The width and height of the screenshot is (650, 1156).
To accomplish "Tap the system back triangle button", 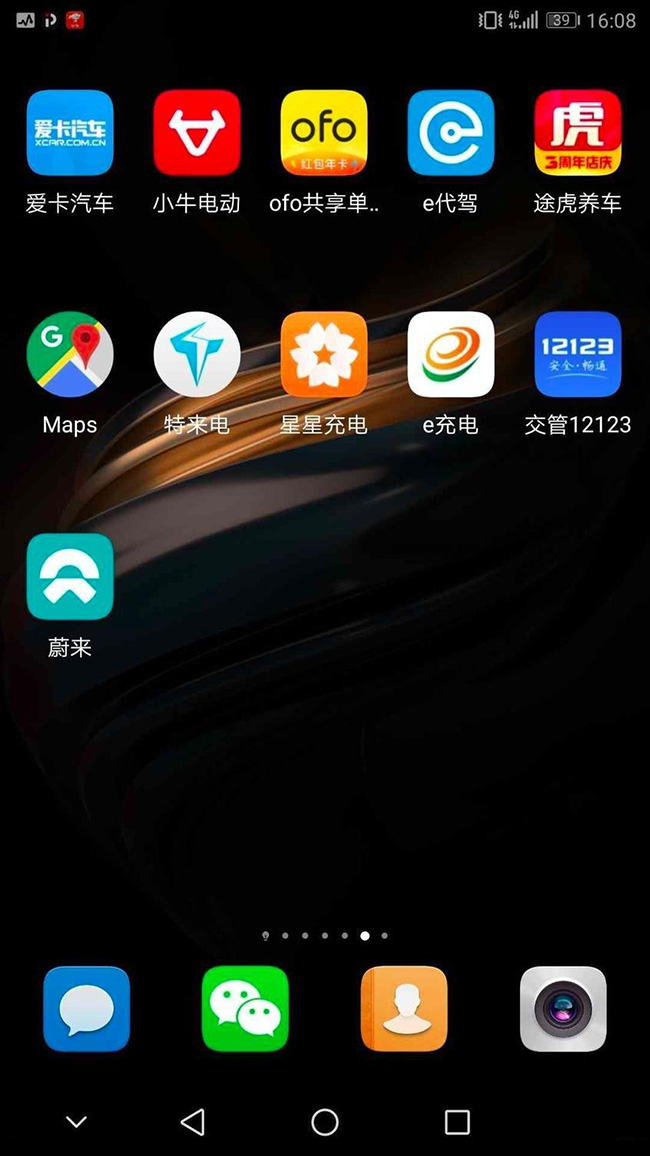I will coord(193,1122).
